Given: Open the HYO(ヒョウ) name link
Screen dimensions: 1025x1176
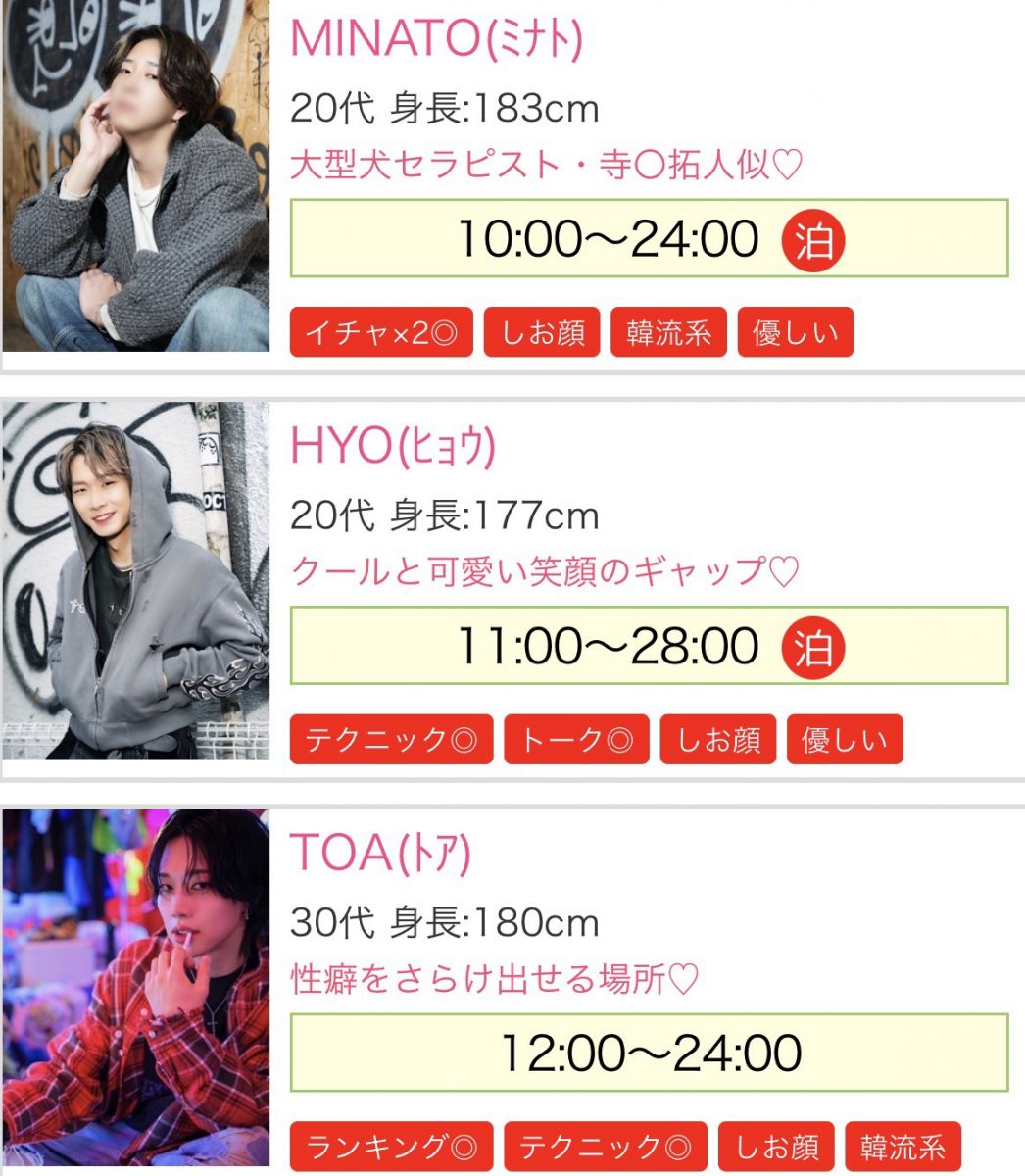Looking at the screenshot, I should (x=393, y=446).
